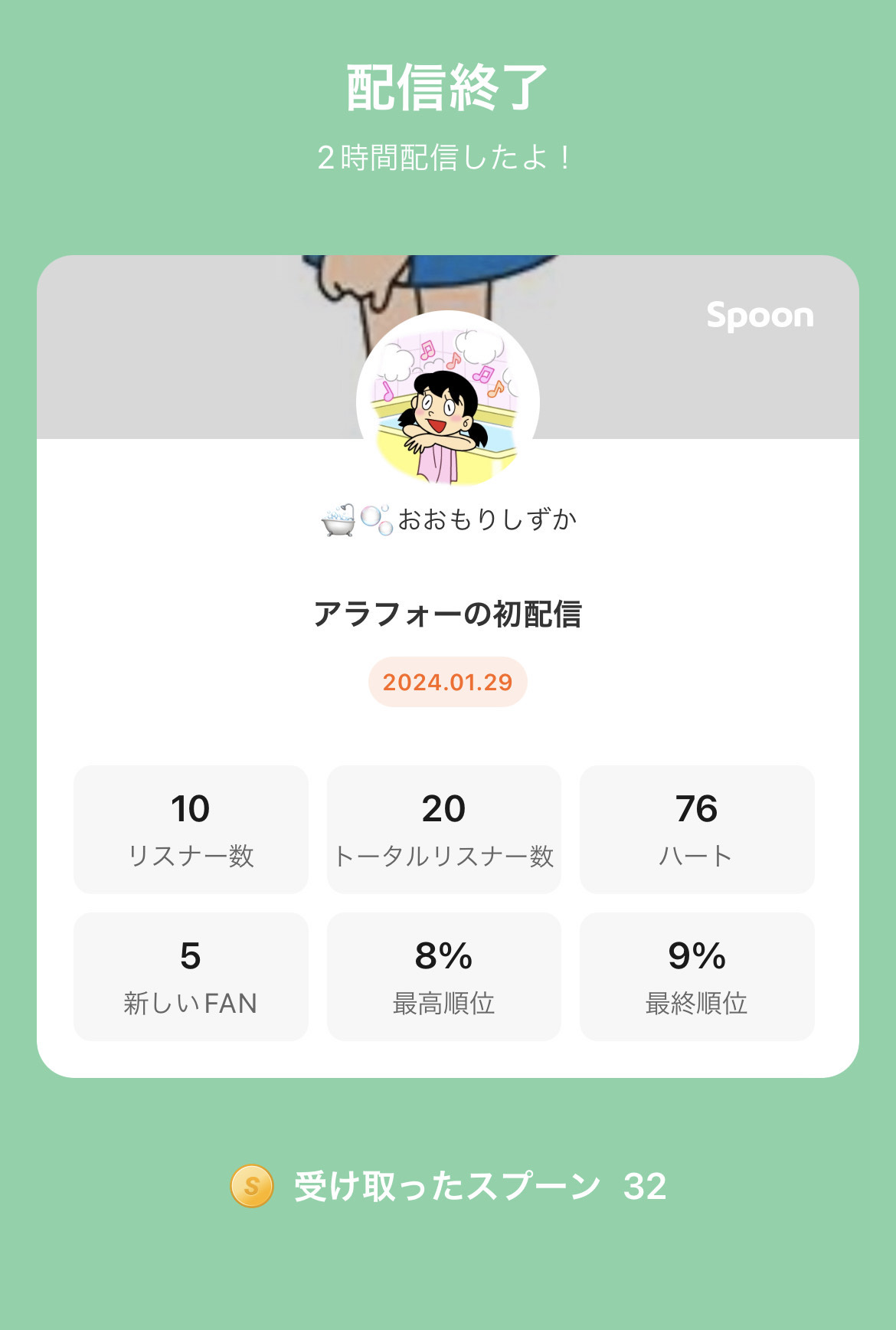Select the 最終順位 card showing 9%
896x1330 pixels.
[x=698, y=976]
